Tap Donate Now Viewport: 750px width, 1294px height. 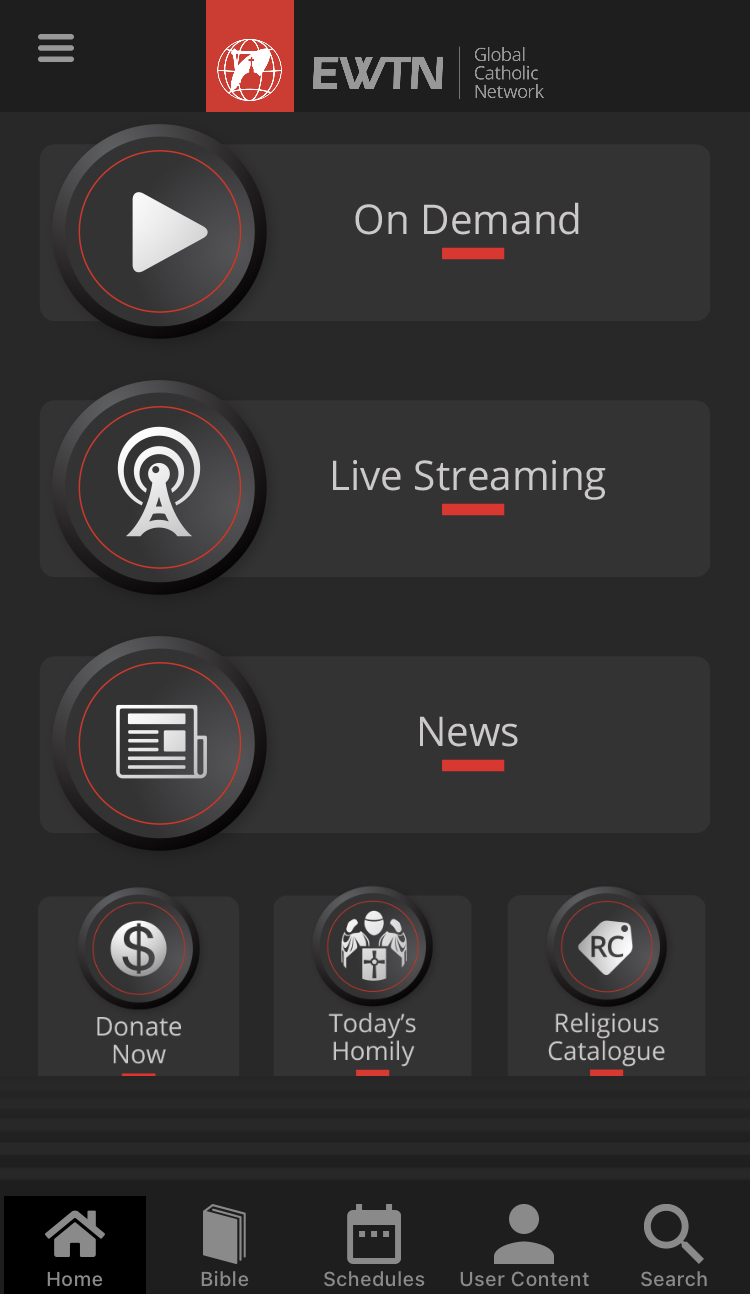(139, 985)
